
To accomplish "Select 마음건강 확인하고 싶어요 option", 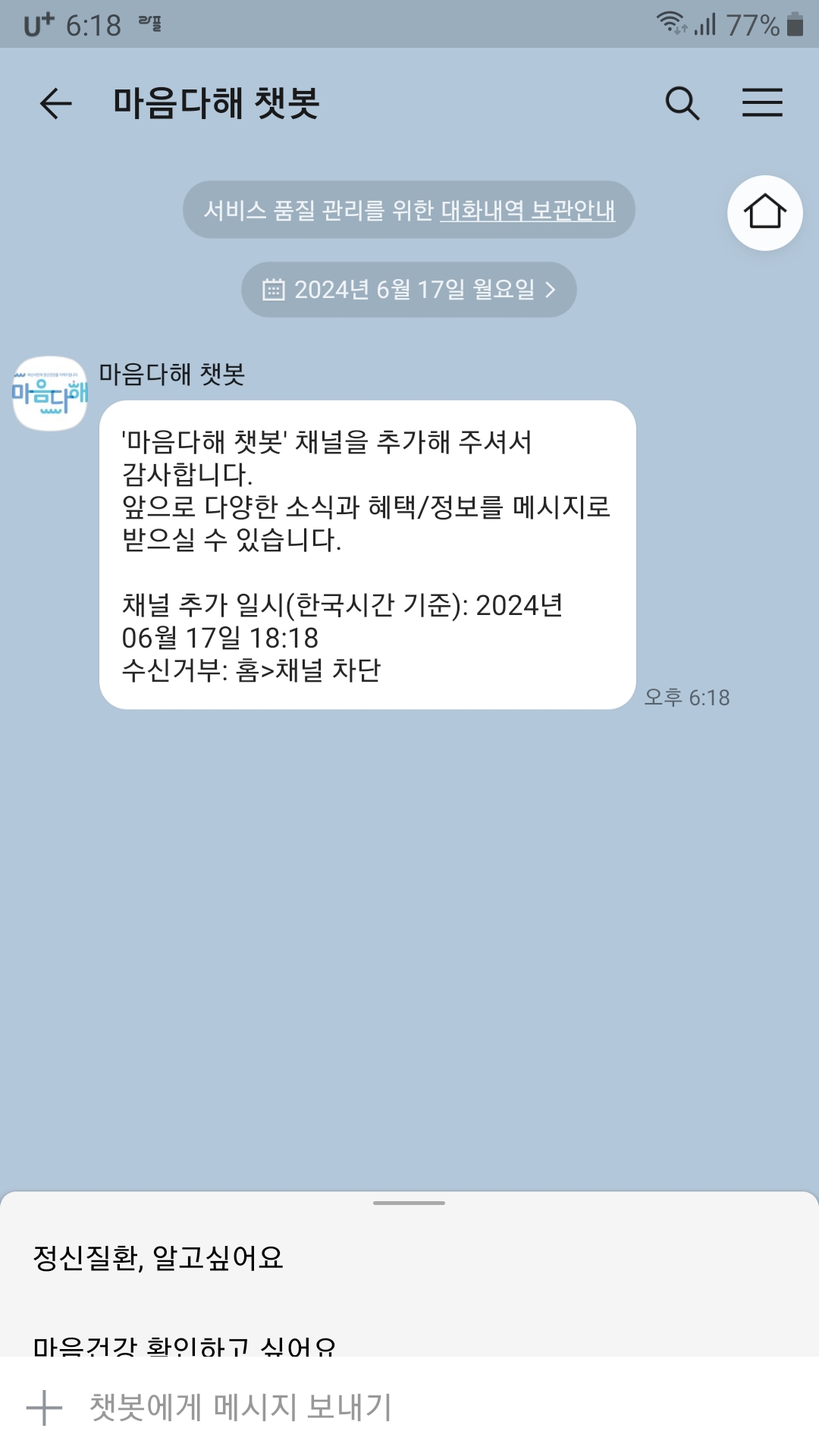I will tap(184, 1345).
